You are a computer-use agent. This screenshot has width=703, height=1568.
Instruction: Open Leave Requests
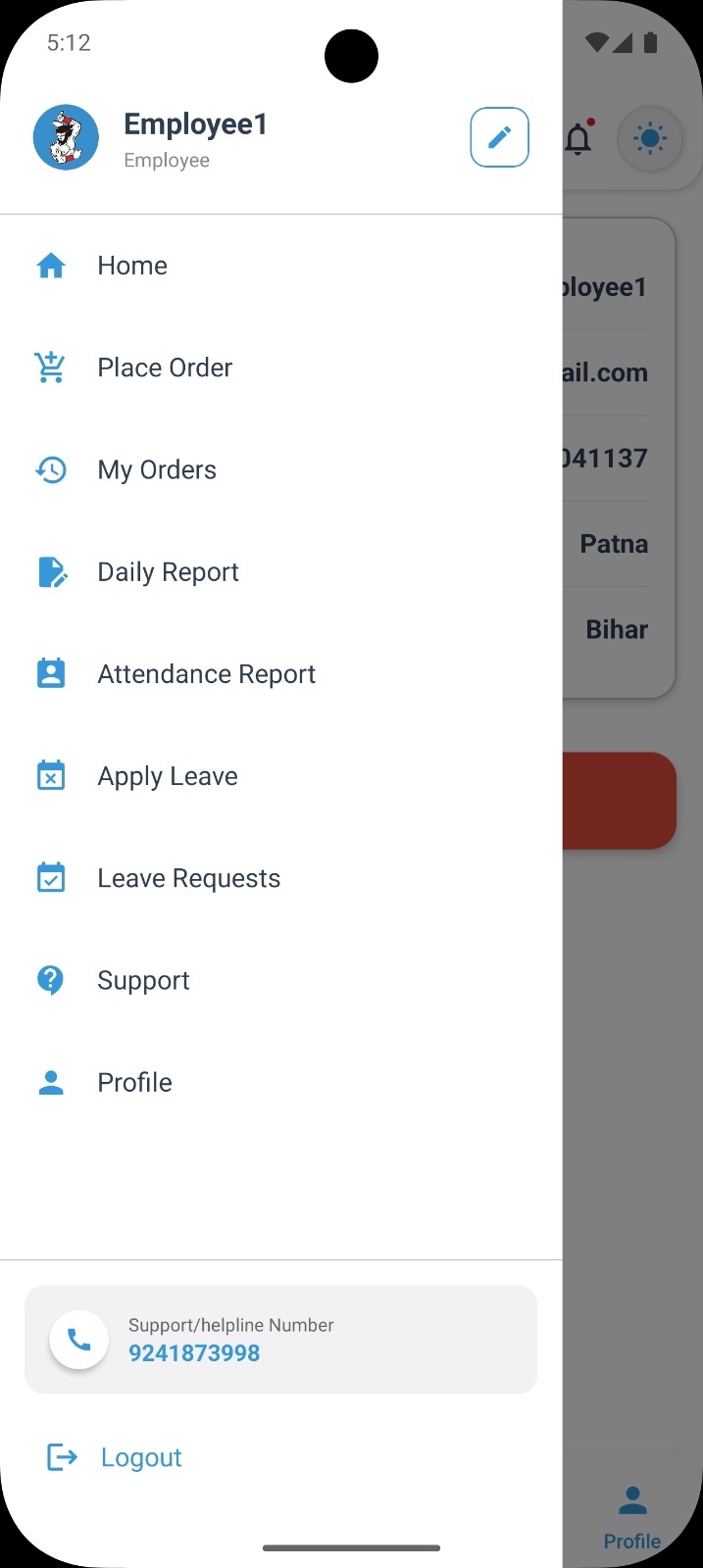(280, 878)
